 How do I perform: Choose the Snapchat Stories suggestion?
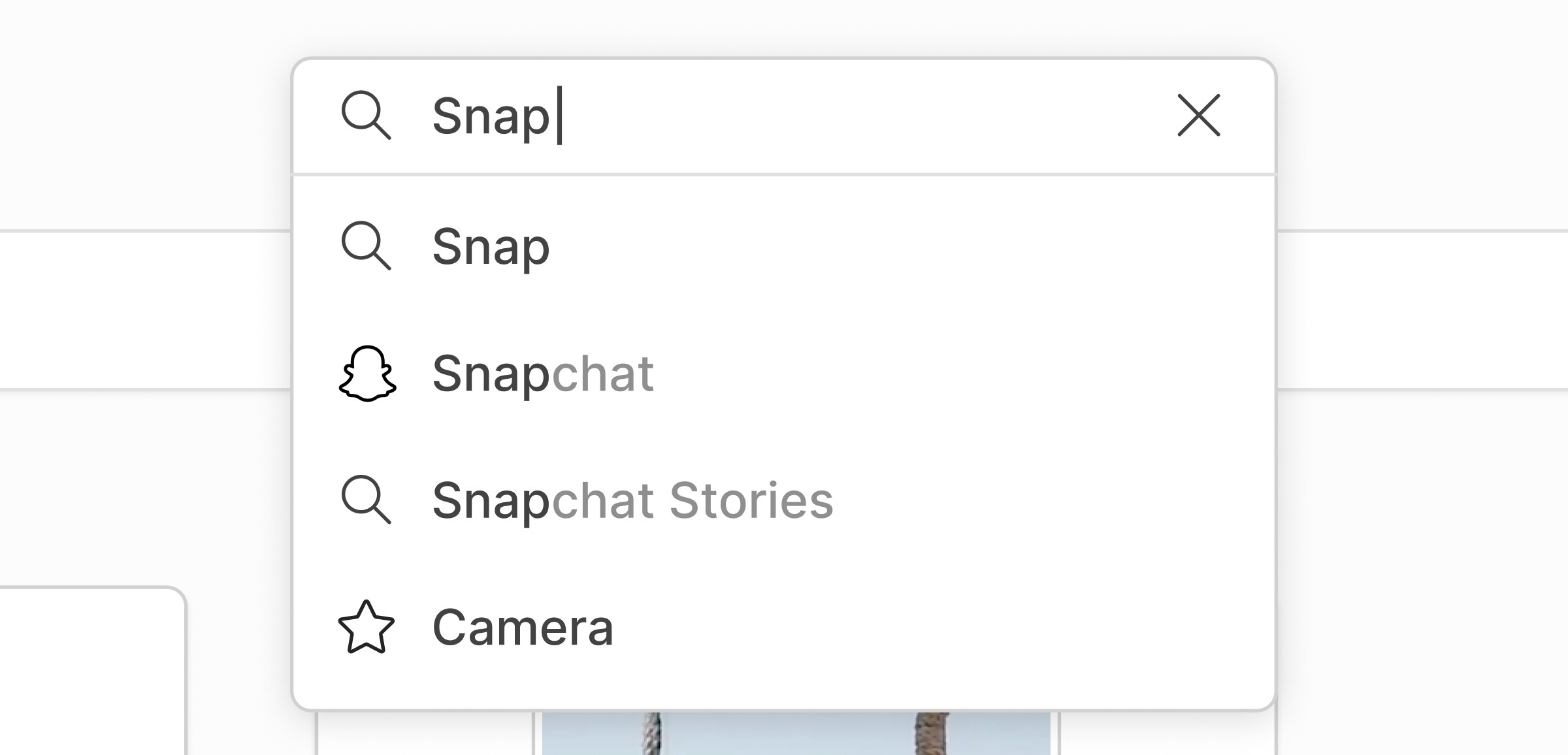coord(784,500)
